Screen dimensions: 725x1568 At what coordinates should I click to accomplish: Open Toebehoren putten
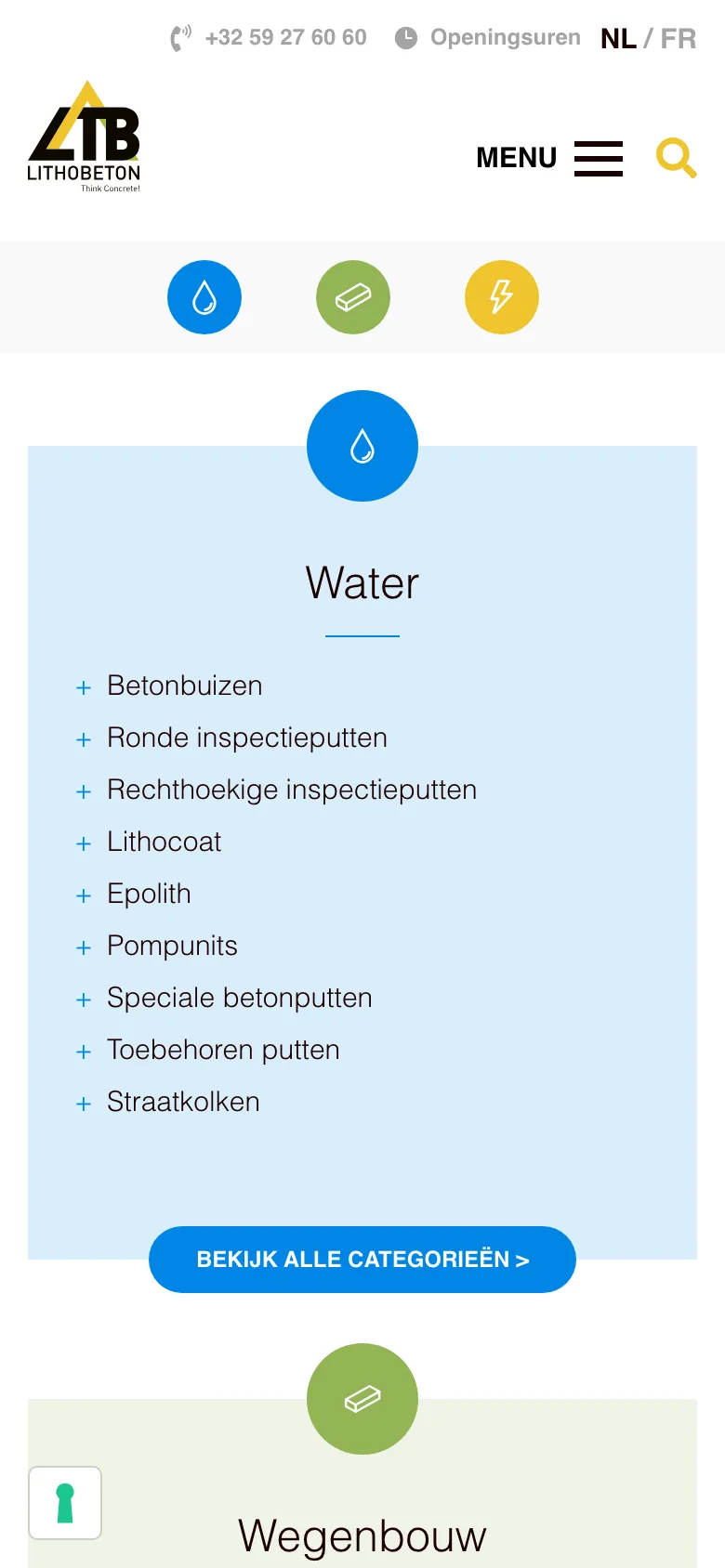pyautogui.click(x=224, y=1050)
